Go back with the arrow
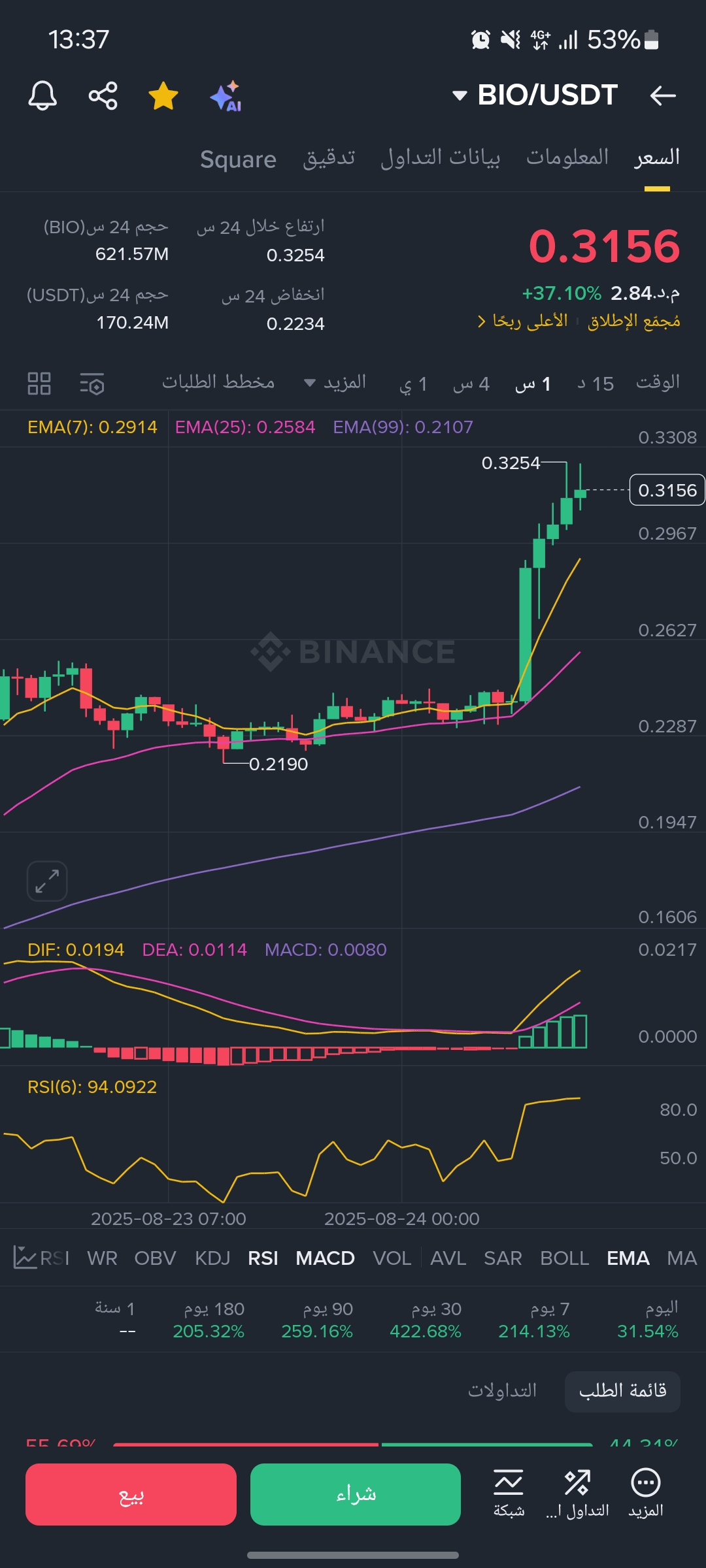706x1568 pixels. click(x=662, y=96)
